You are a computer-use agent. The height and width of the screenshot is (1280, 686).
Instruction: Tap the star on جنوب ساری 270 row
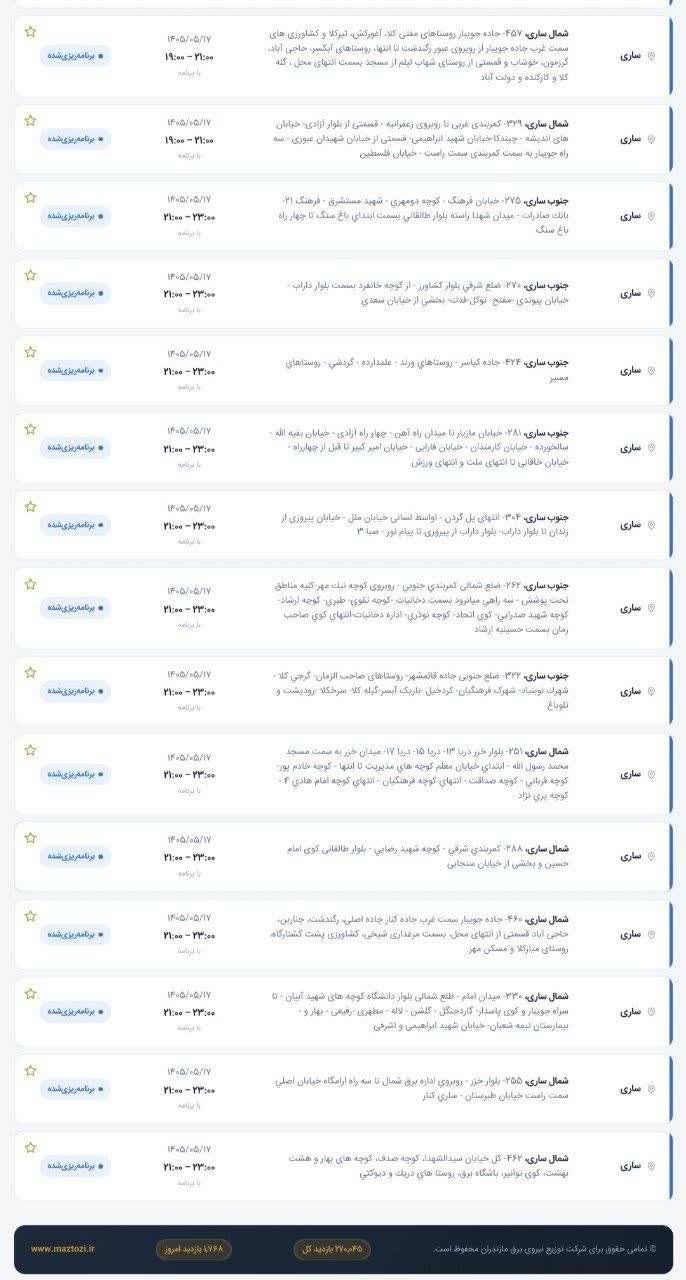tap(31, 275)
